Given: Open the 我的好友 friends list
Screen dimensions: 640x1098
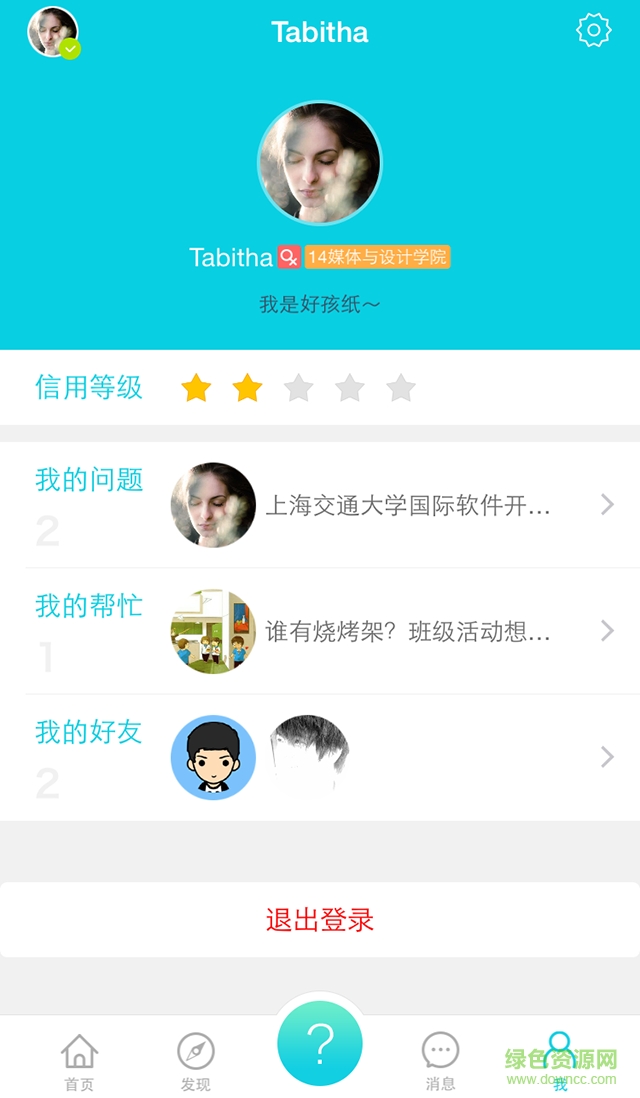Looking at the screenshot, I should click(320, 757).
